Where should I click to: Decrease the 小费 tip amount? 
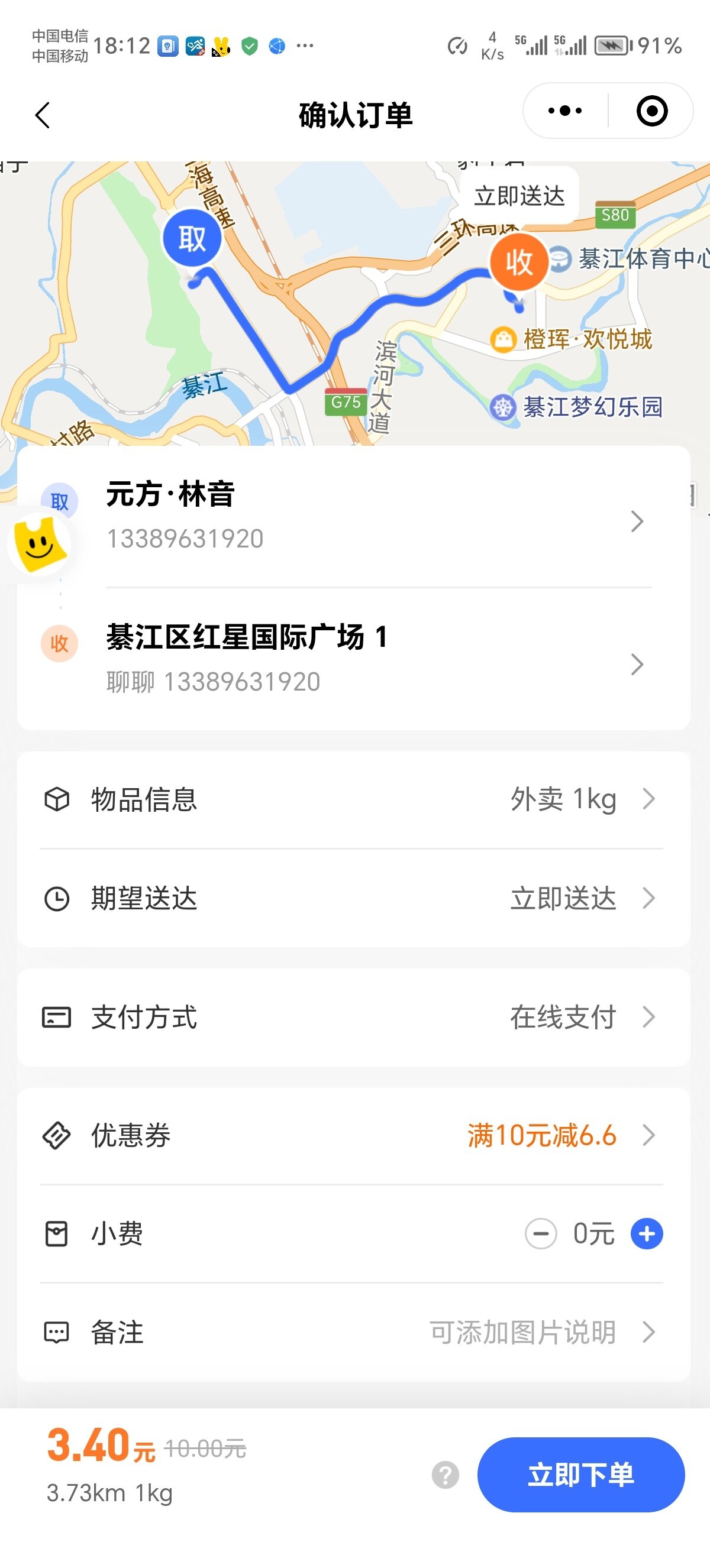click(541, 1234)
